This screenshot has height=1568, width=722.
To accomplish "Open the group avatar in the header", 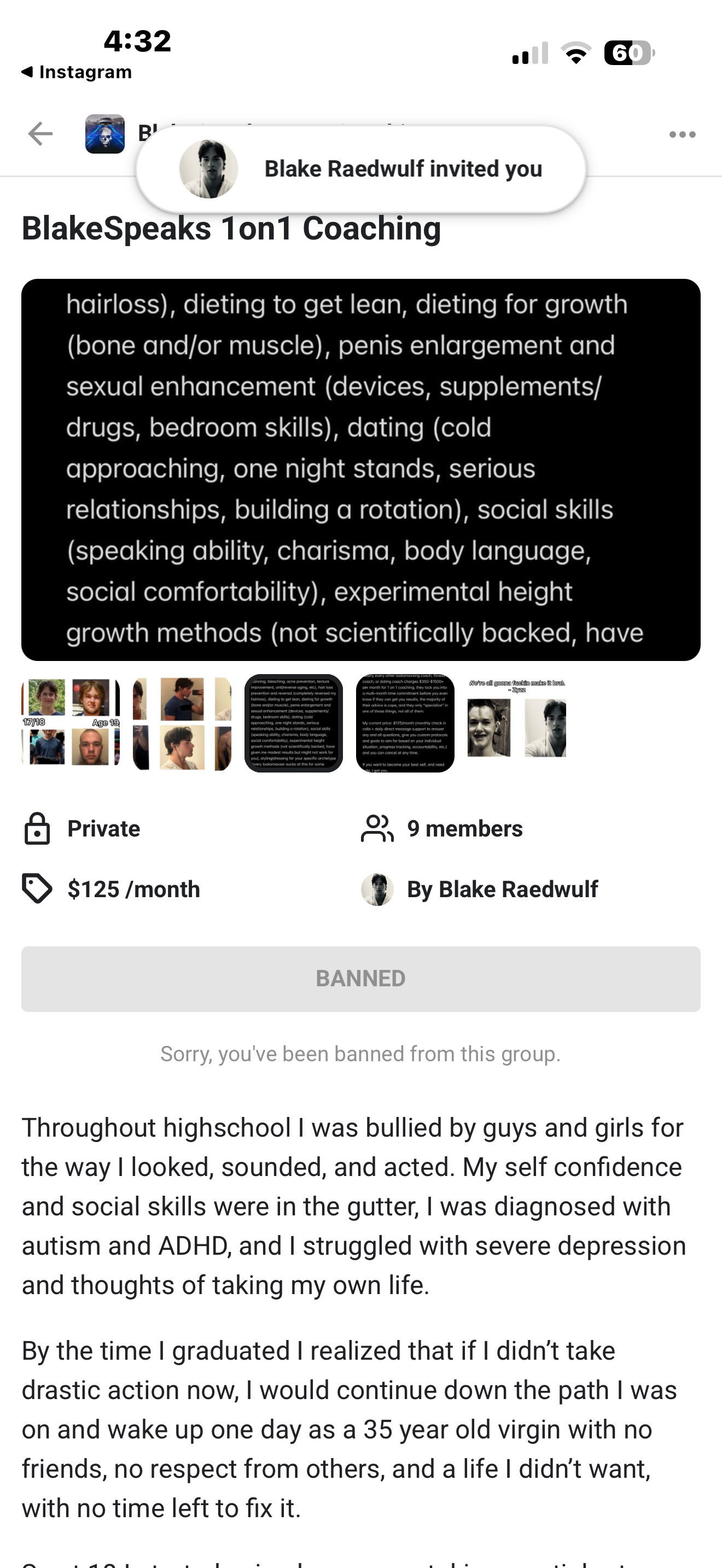I will pos(104,134).
